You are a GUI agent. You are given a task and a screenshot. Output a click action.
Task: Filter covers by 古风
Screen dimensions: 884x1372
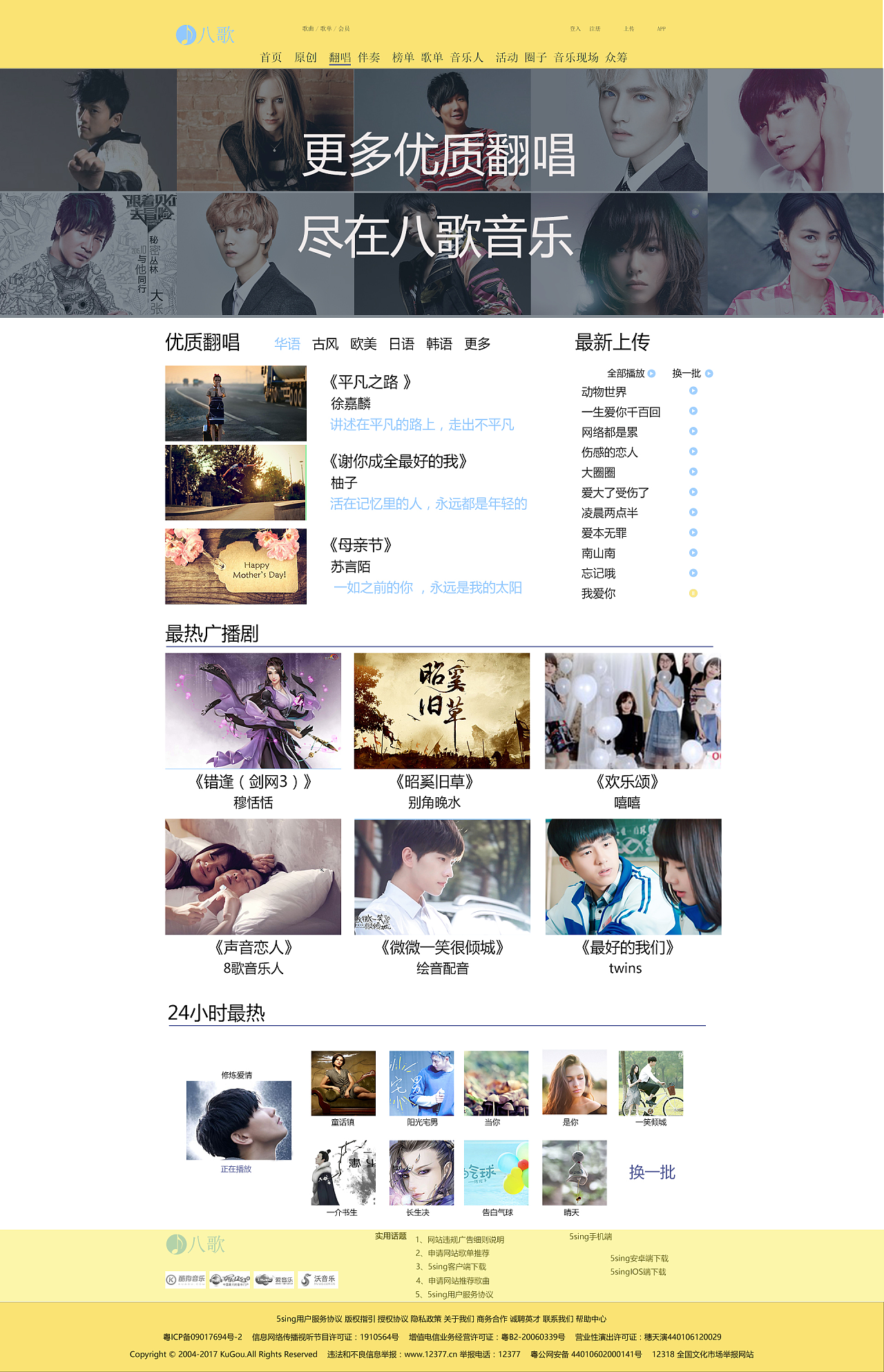[x=325, y=343]
